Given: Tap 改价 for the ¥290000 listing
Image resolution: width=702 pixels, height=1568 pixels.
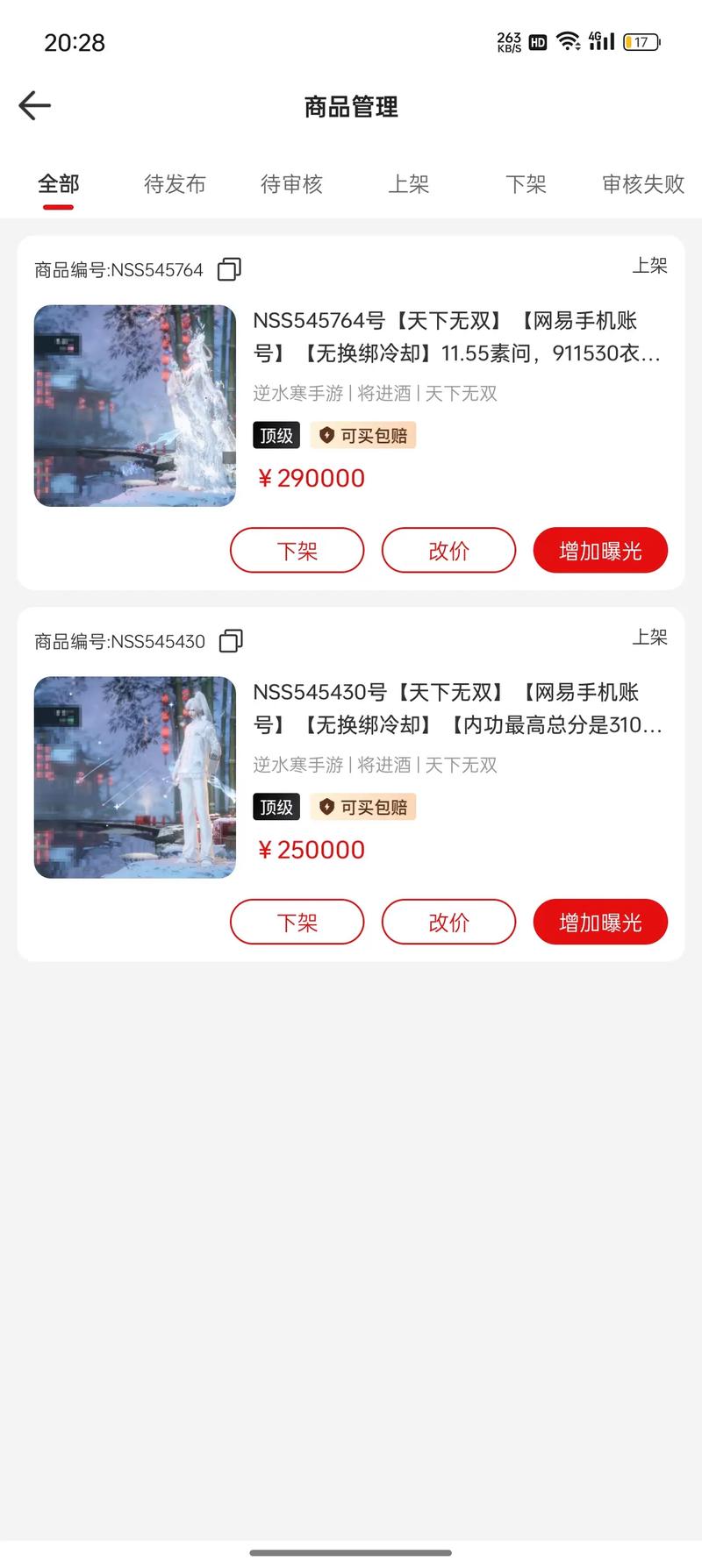Looking at the screenshot, I should coord(448,551).
